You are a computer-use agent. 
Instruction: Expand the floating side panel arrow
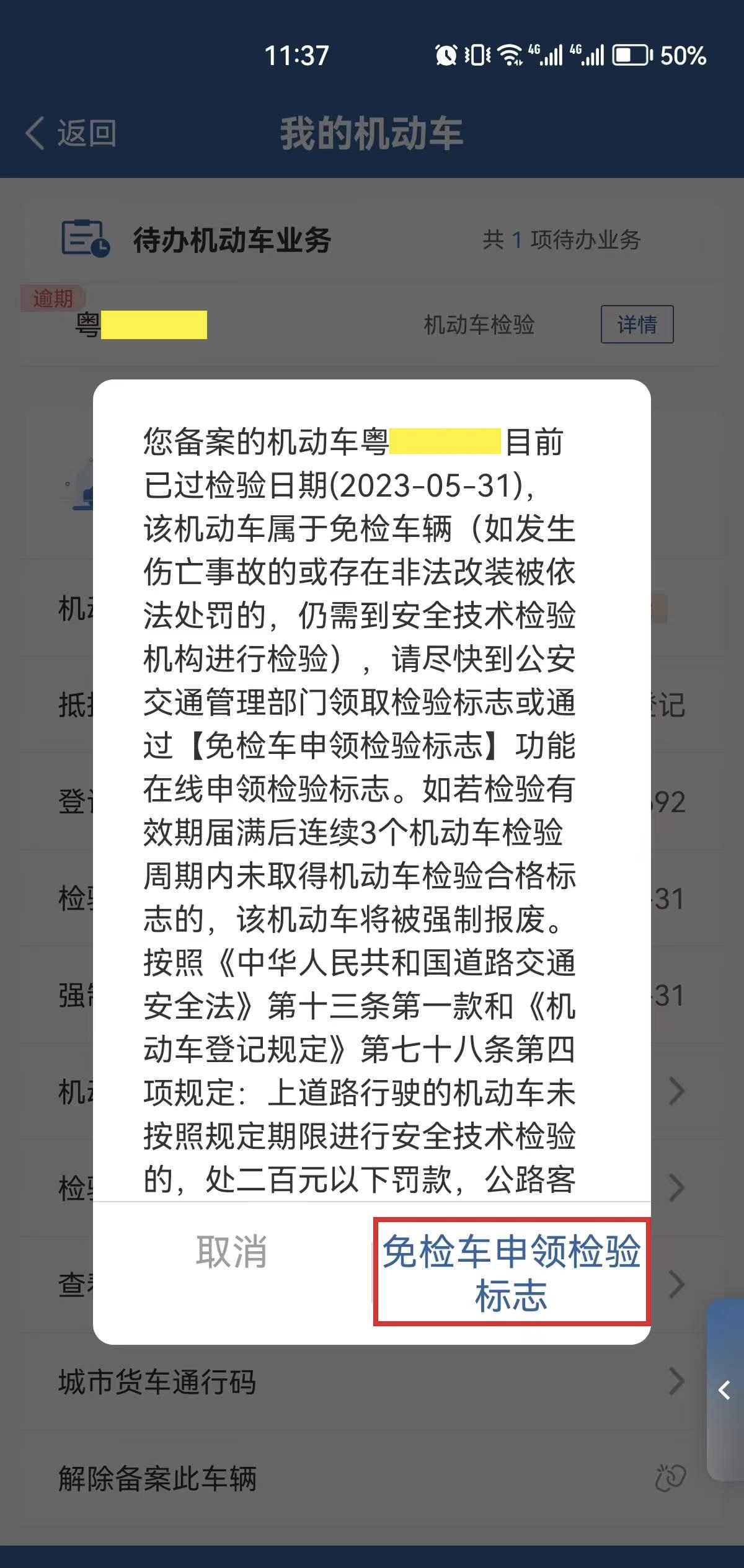[724, 1391]
